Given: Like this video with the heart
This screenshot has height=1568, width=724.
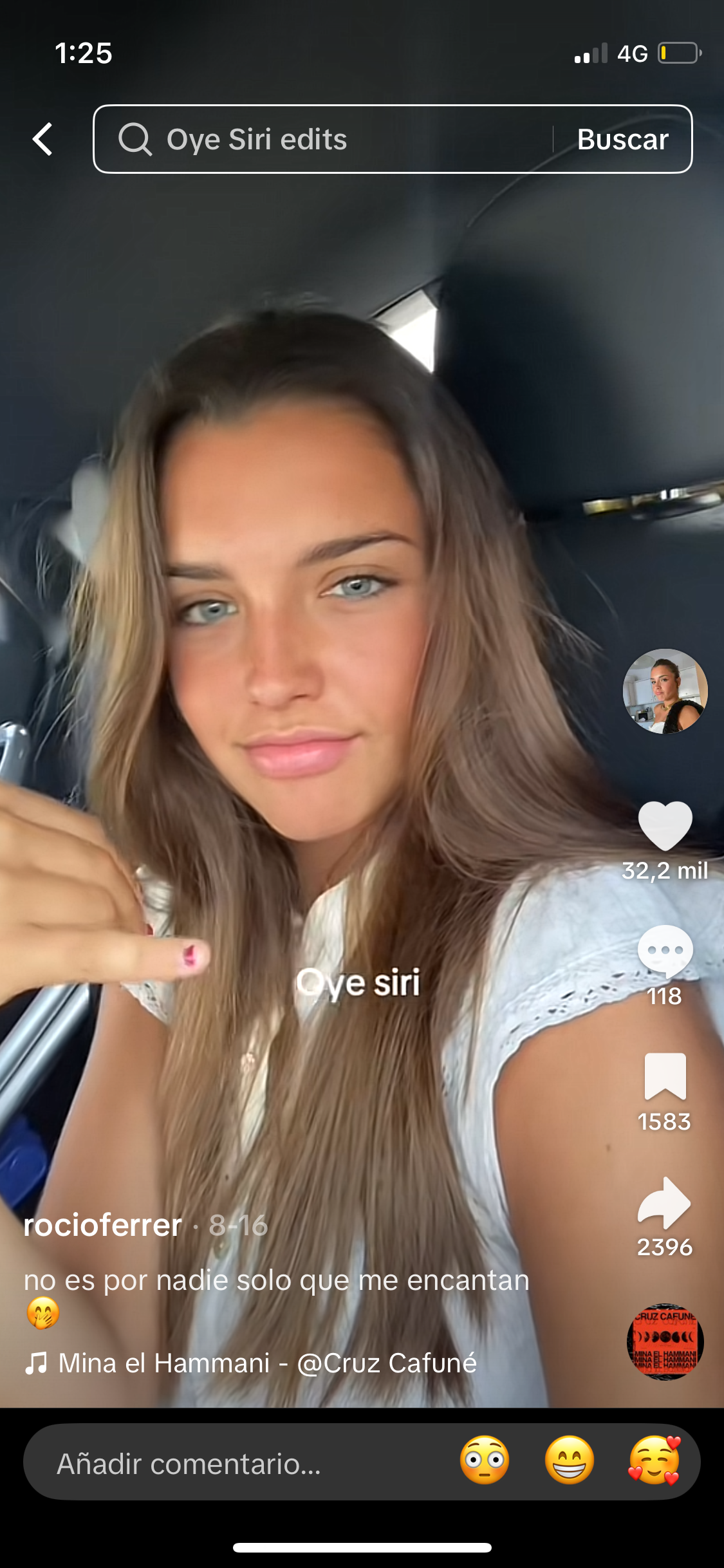Looking at the screenshot, I should [x=665, y=826].
